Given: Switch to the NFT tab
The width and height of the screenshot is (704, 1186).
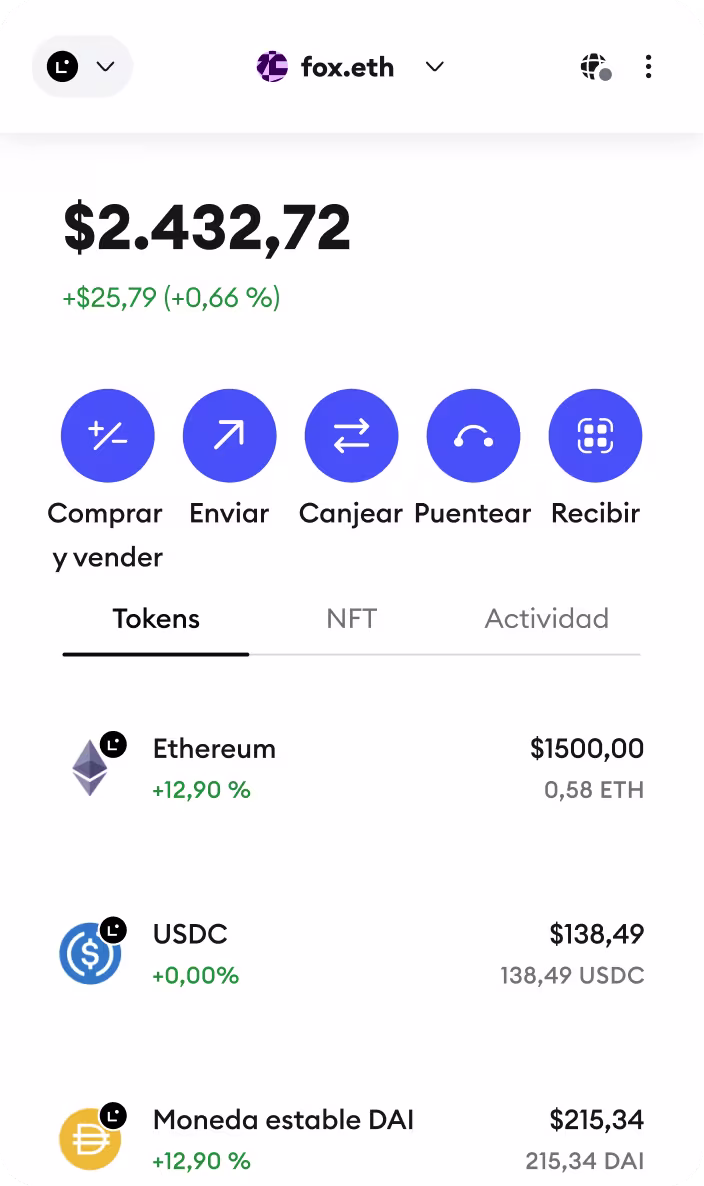Looking at the screenshot, I should click(351, 619).
